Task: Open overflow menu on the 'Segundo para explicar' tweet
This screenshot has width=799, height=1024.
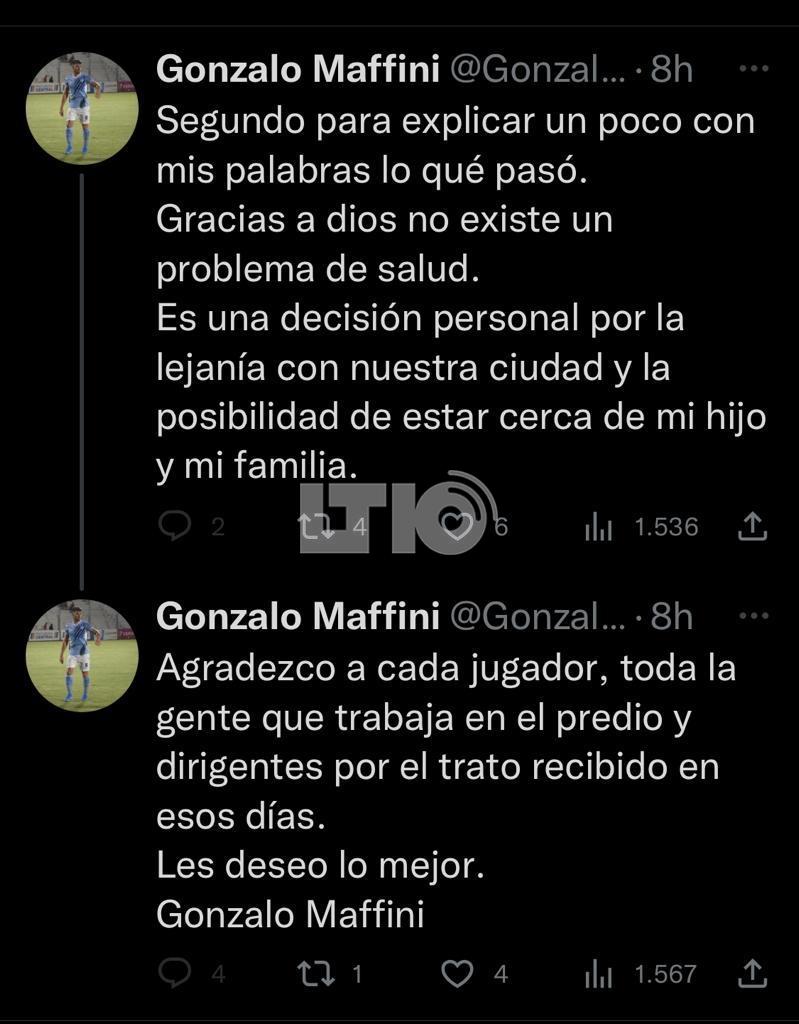Action: (752, 69)
